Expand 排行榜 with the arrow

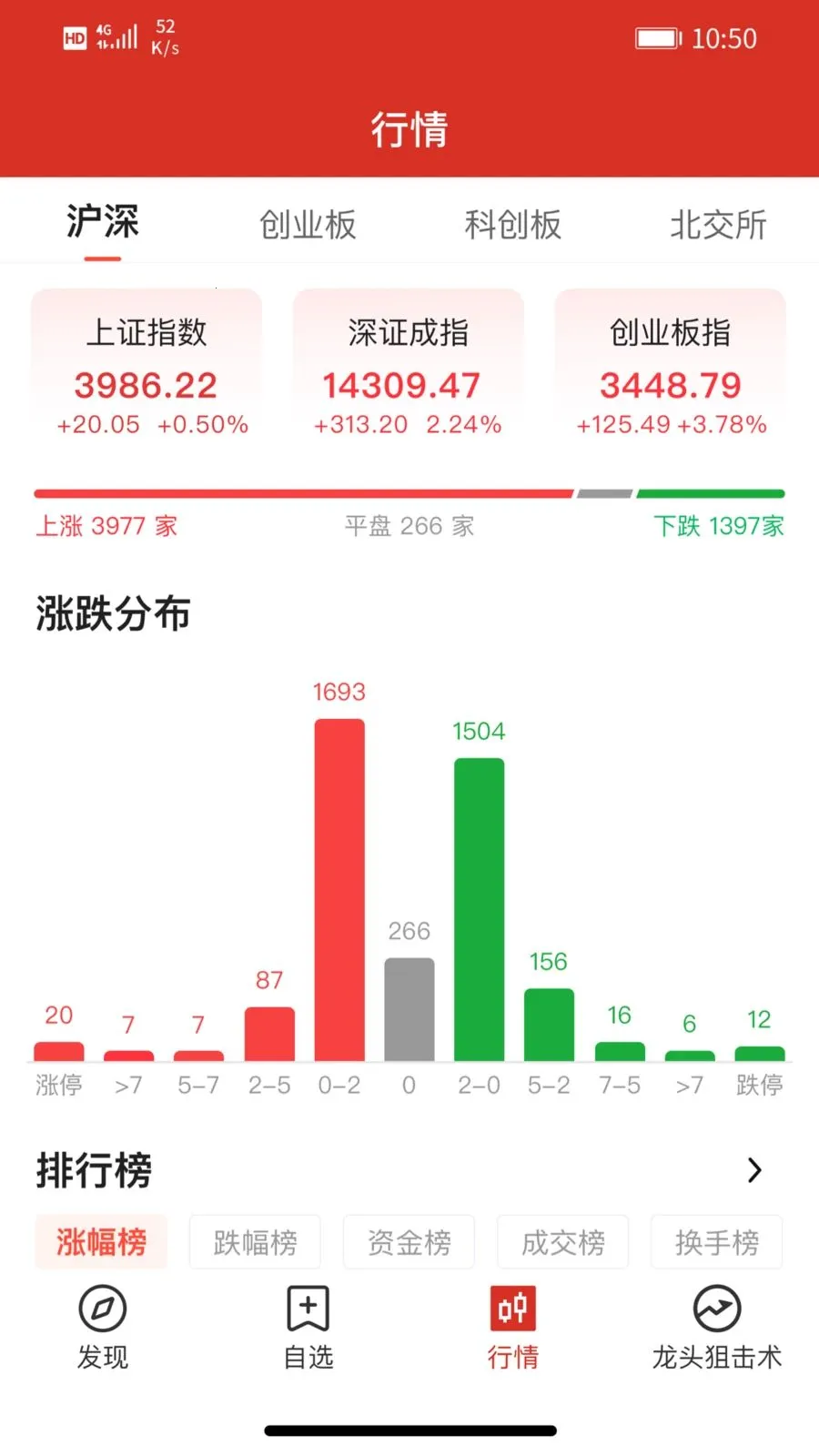pyautogui.click(x=753, y=1170)
